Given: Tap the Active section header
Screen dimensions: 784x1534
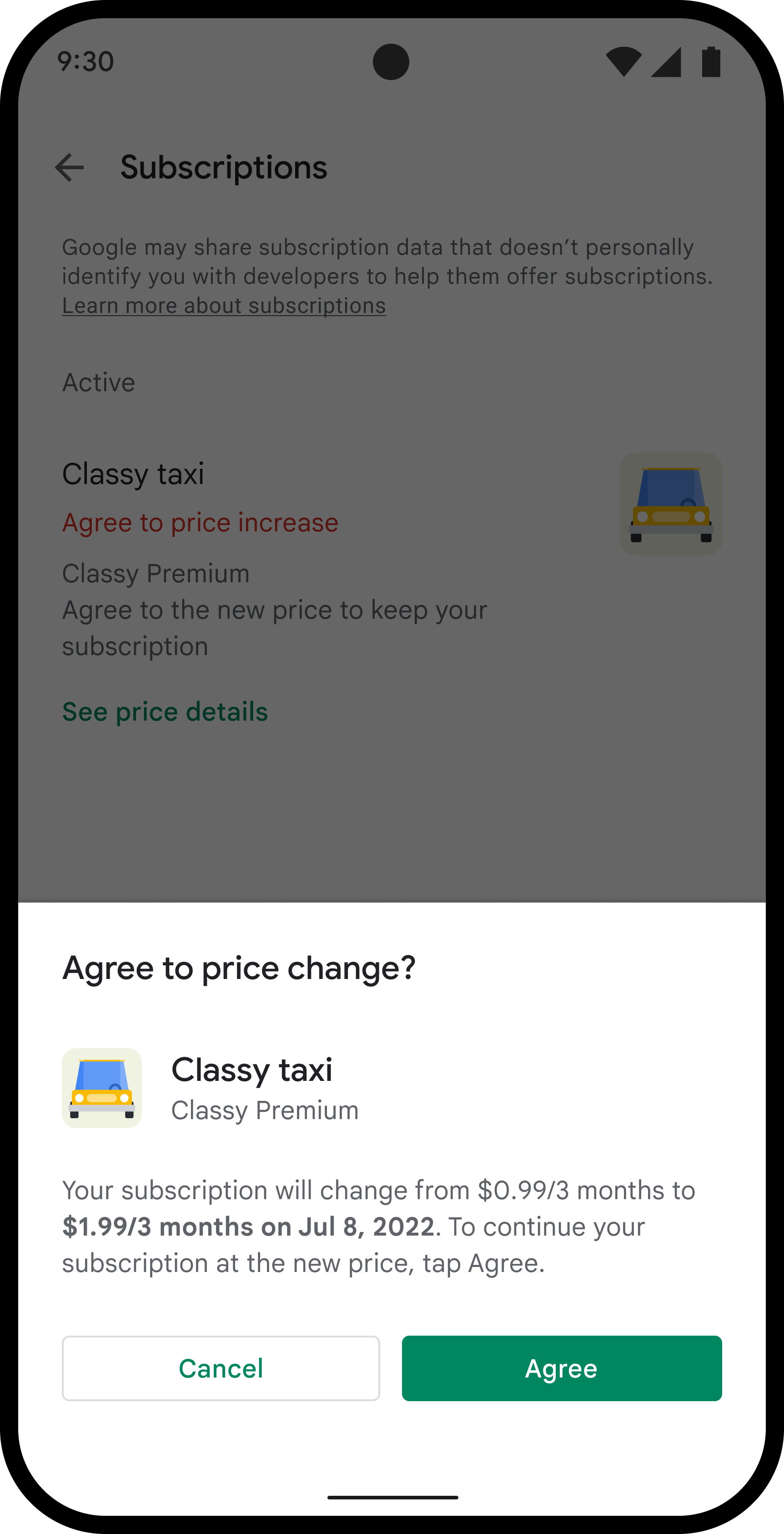Looking at the screenshot, I should coord(99,382).
